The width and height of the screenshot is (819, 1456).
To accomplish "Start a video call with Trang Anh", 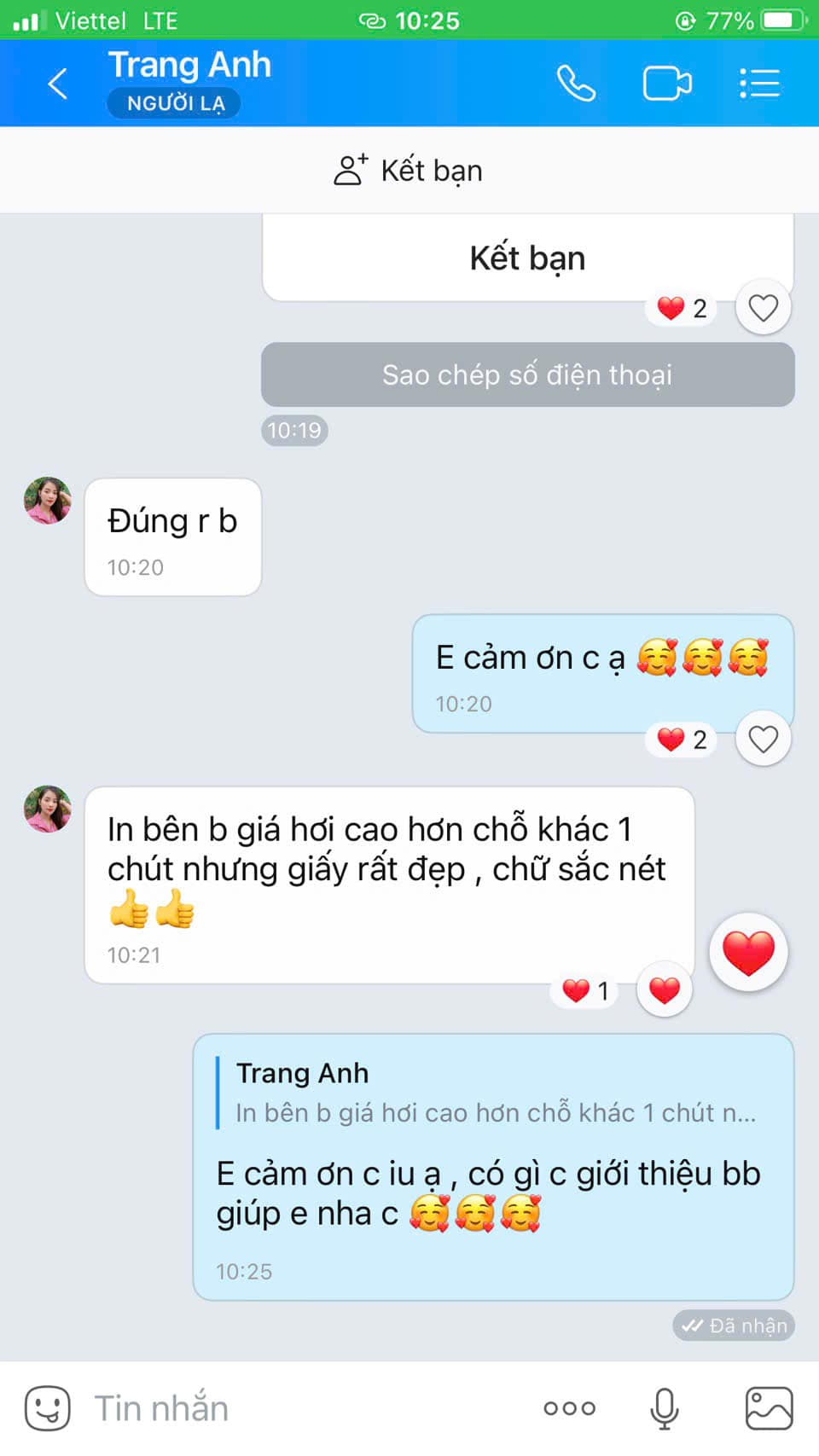I will point(667,84).
